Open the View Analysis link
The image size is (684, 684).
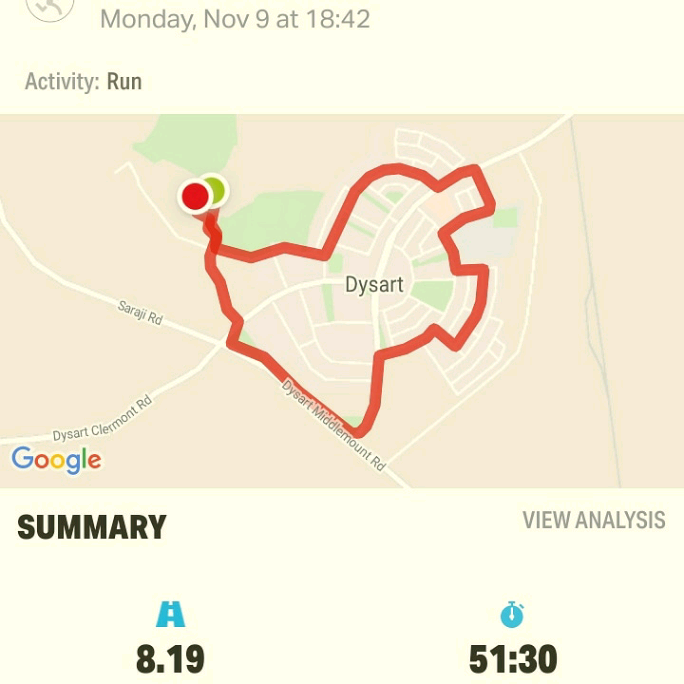pos(593,520)
